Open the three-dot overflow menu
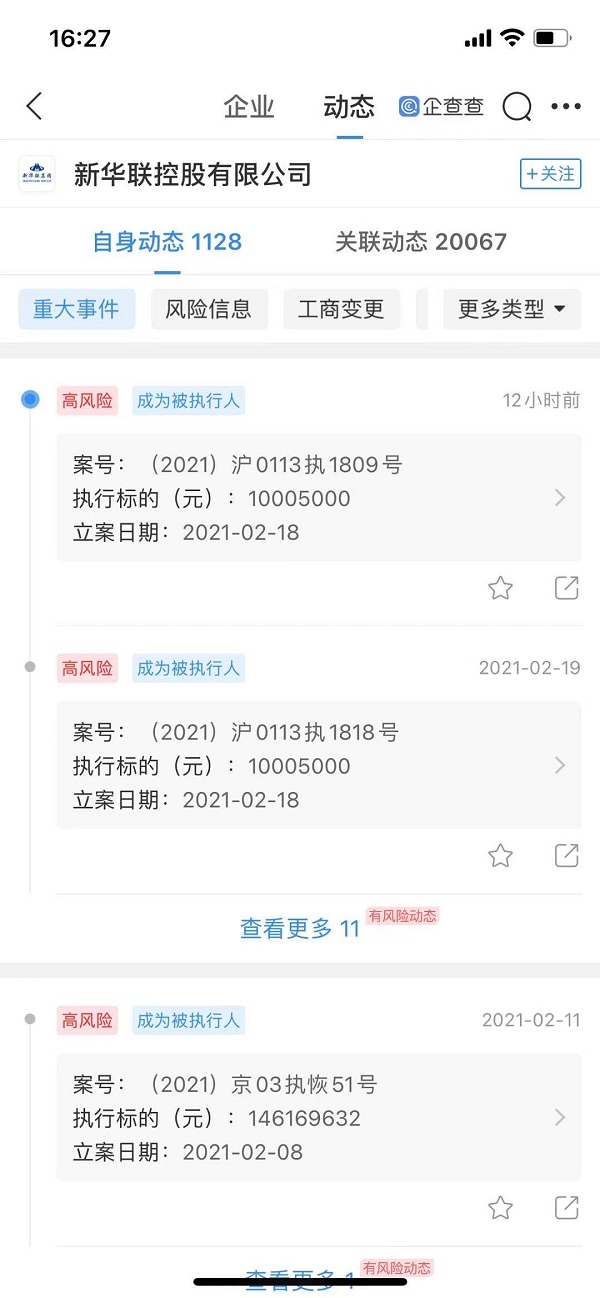600x1298 pixels. coord(566,107)
